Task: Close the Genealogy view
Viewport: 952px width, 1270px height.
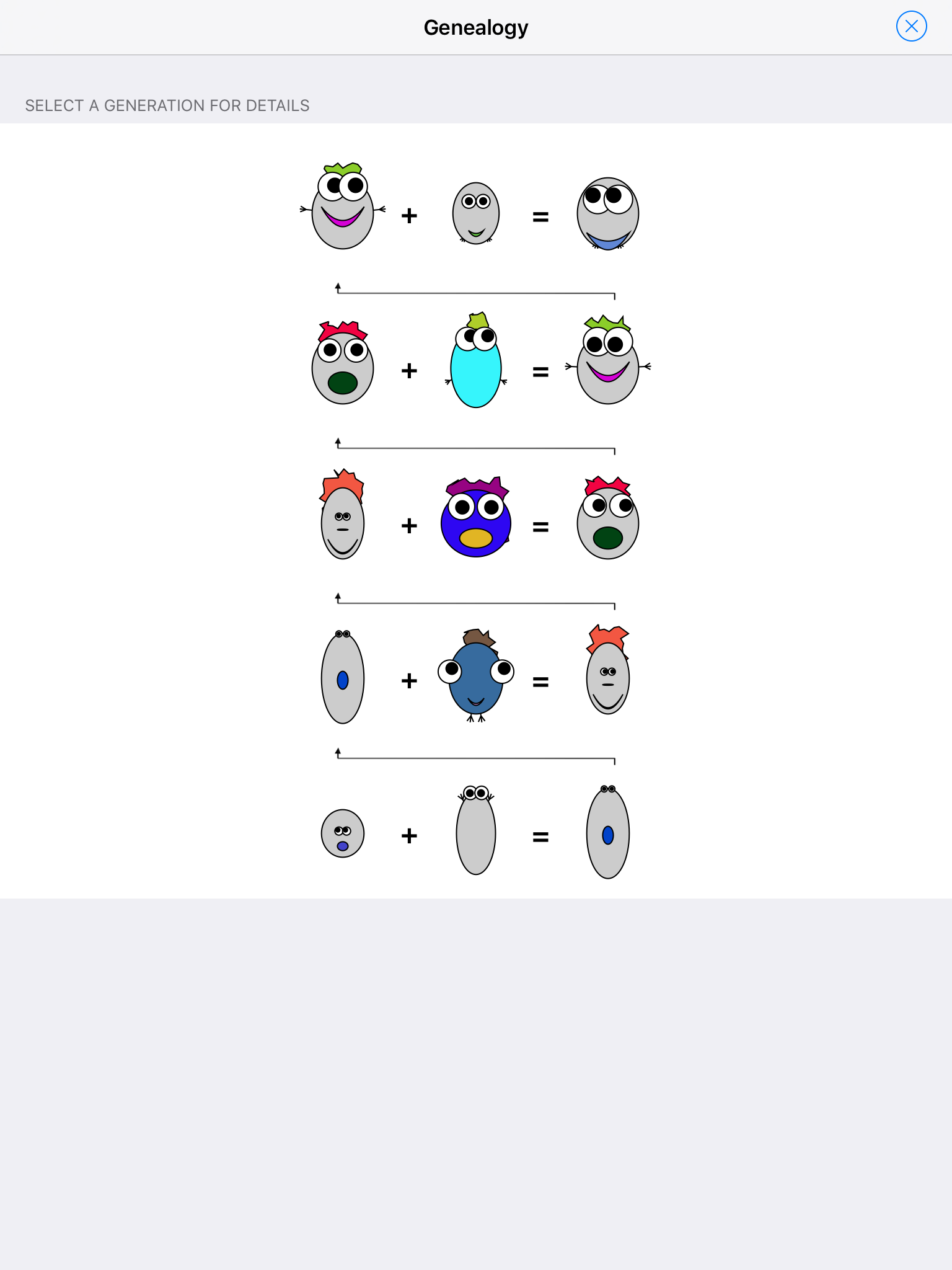Action: tap(910, 26)
